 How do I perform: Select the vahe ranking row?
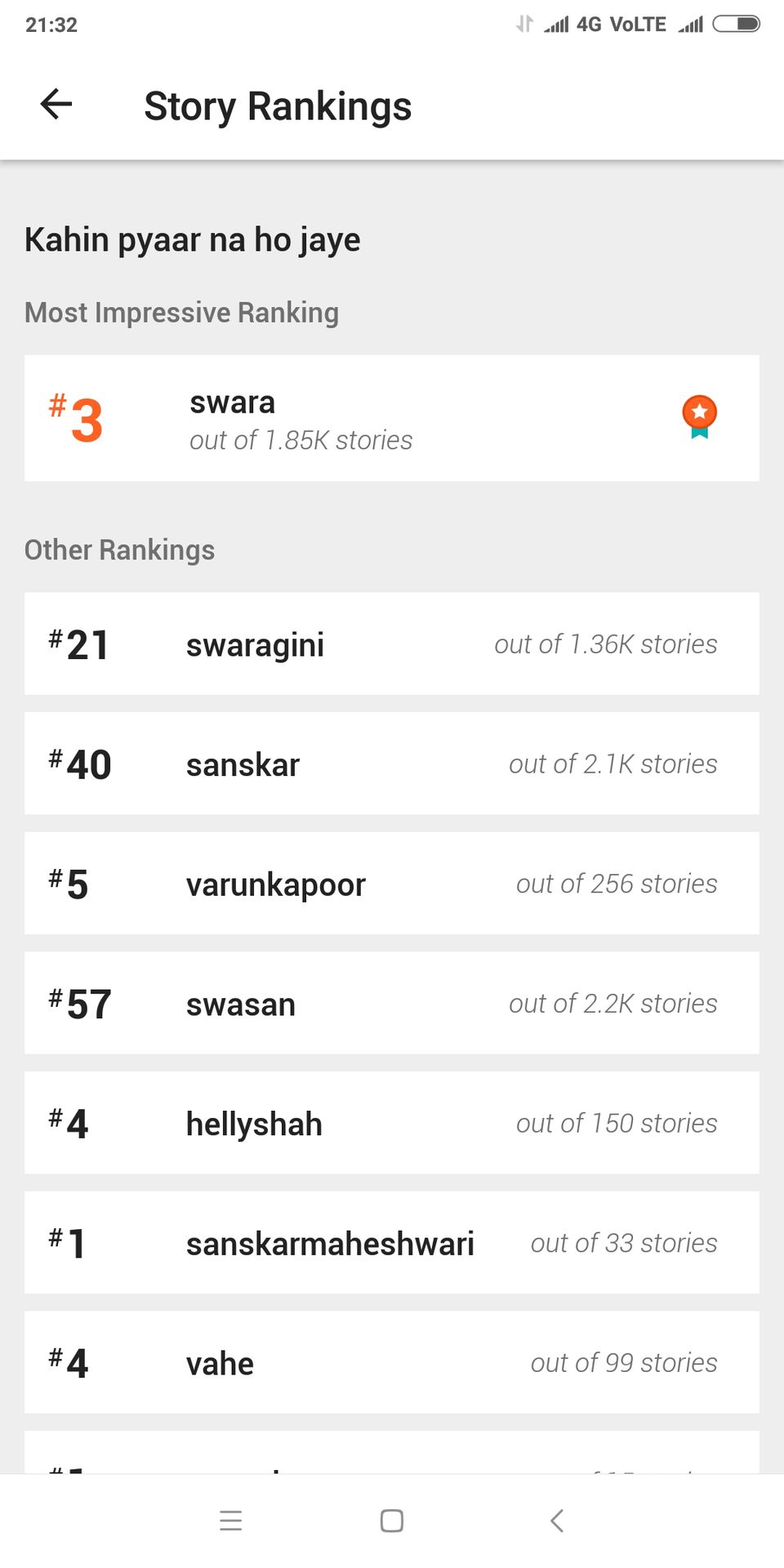(x=392, y=1362)
